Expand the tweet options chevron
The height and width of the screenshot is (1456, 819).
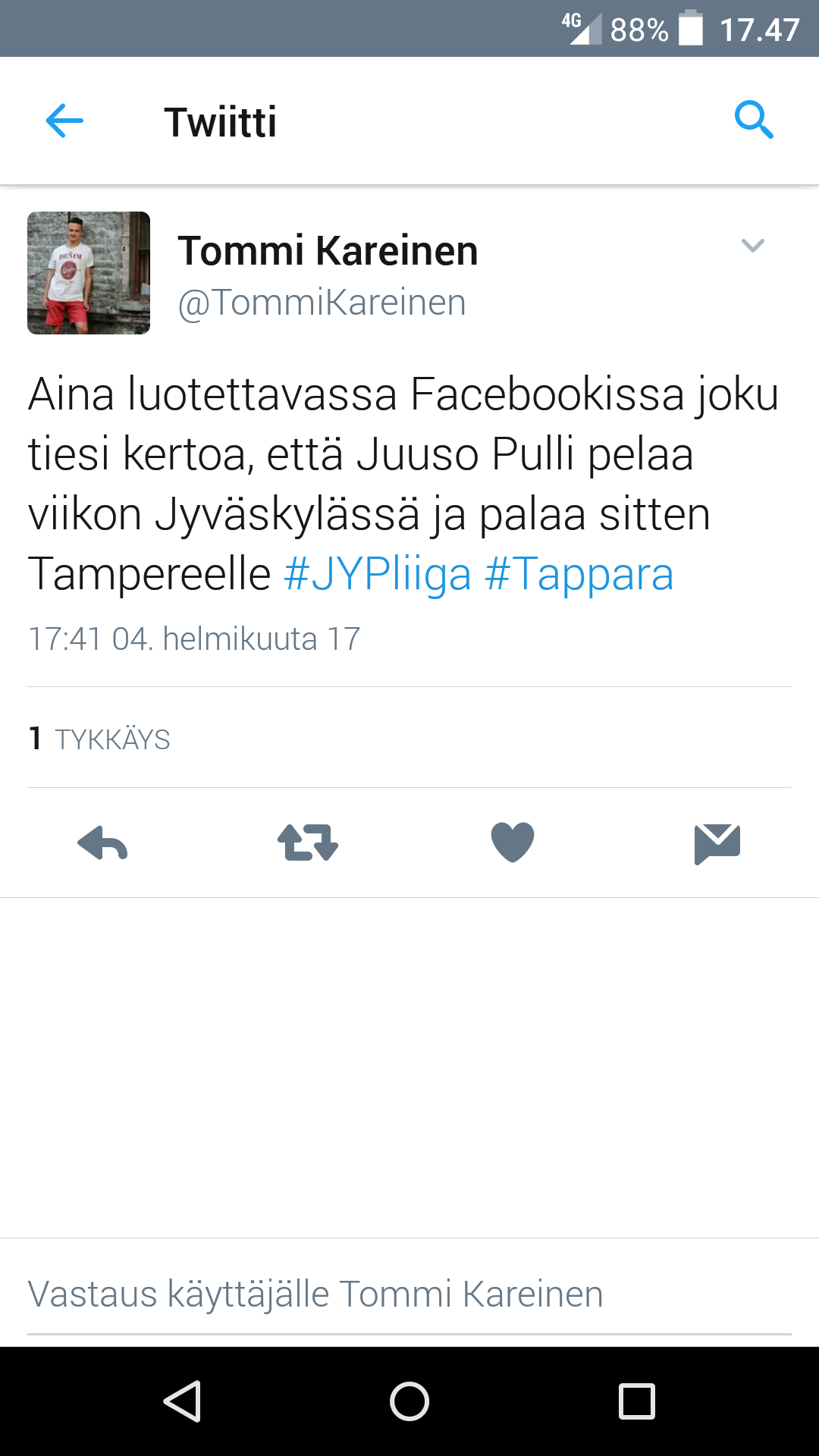(752, 246)
